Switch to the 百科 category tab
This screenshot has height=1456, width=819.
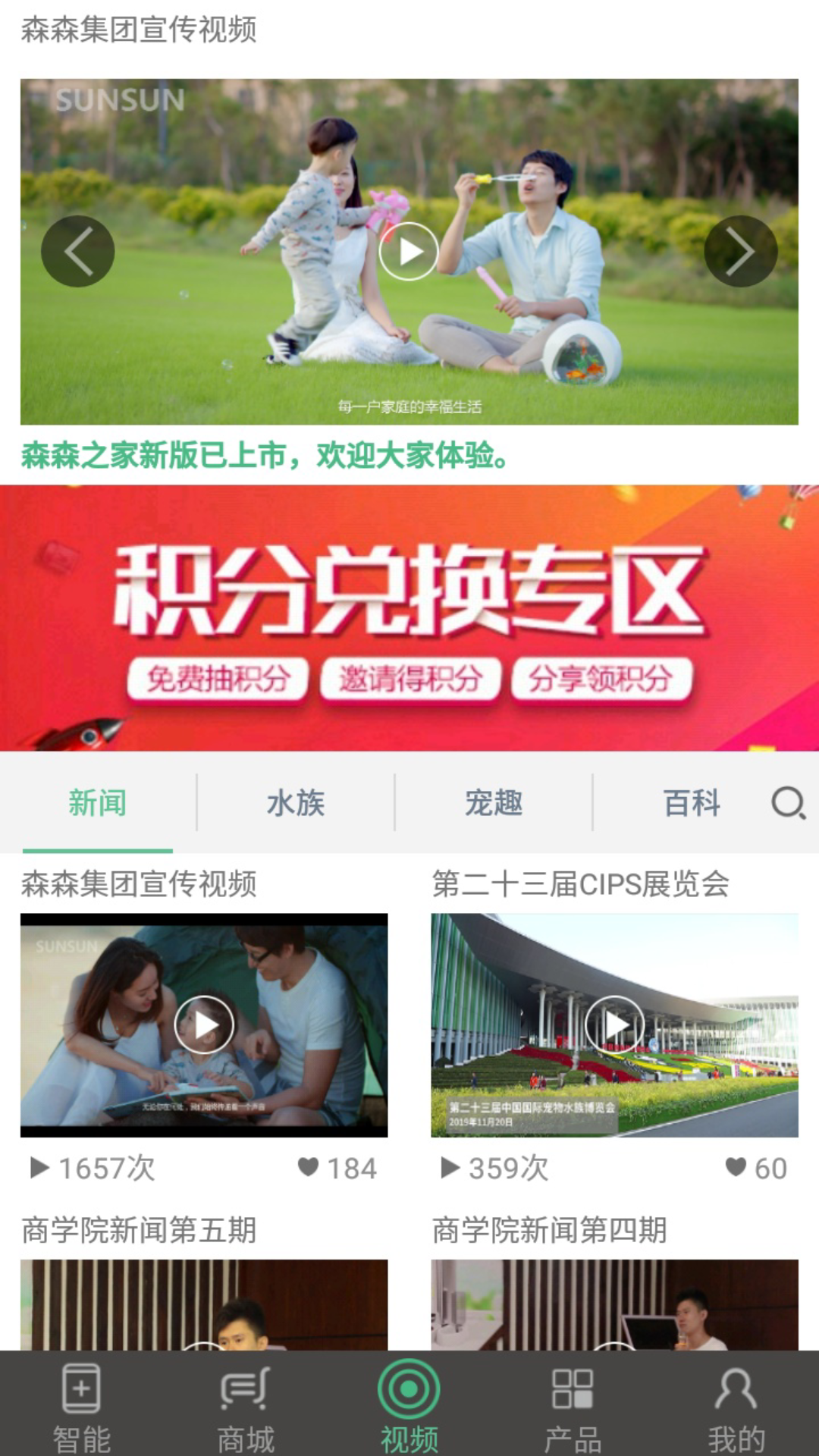click(692, 802)
